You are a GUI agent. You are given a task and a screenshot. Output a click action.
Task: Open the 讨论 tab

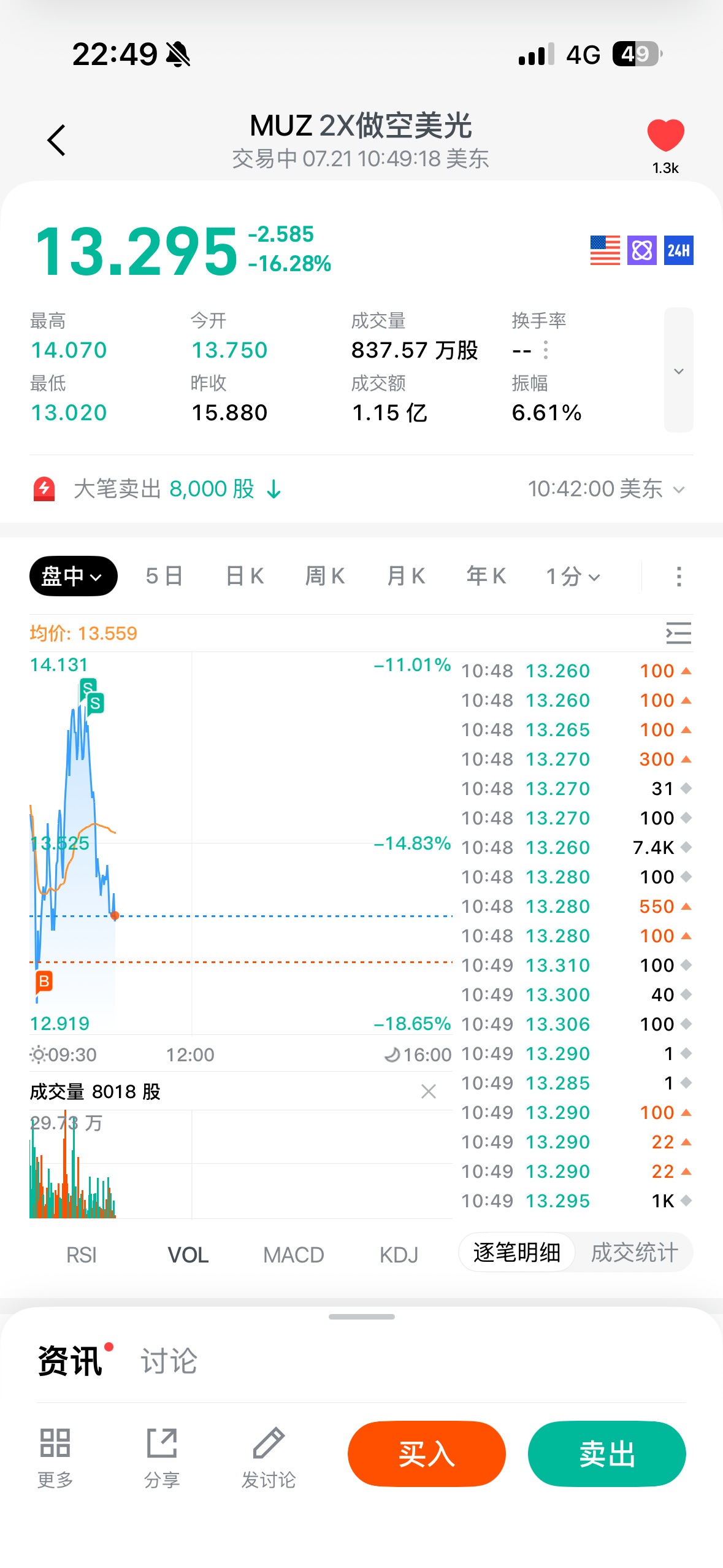coord(169,1361)
